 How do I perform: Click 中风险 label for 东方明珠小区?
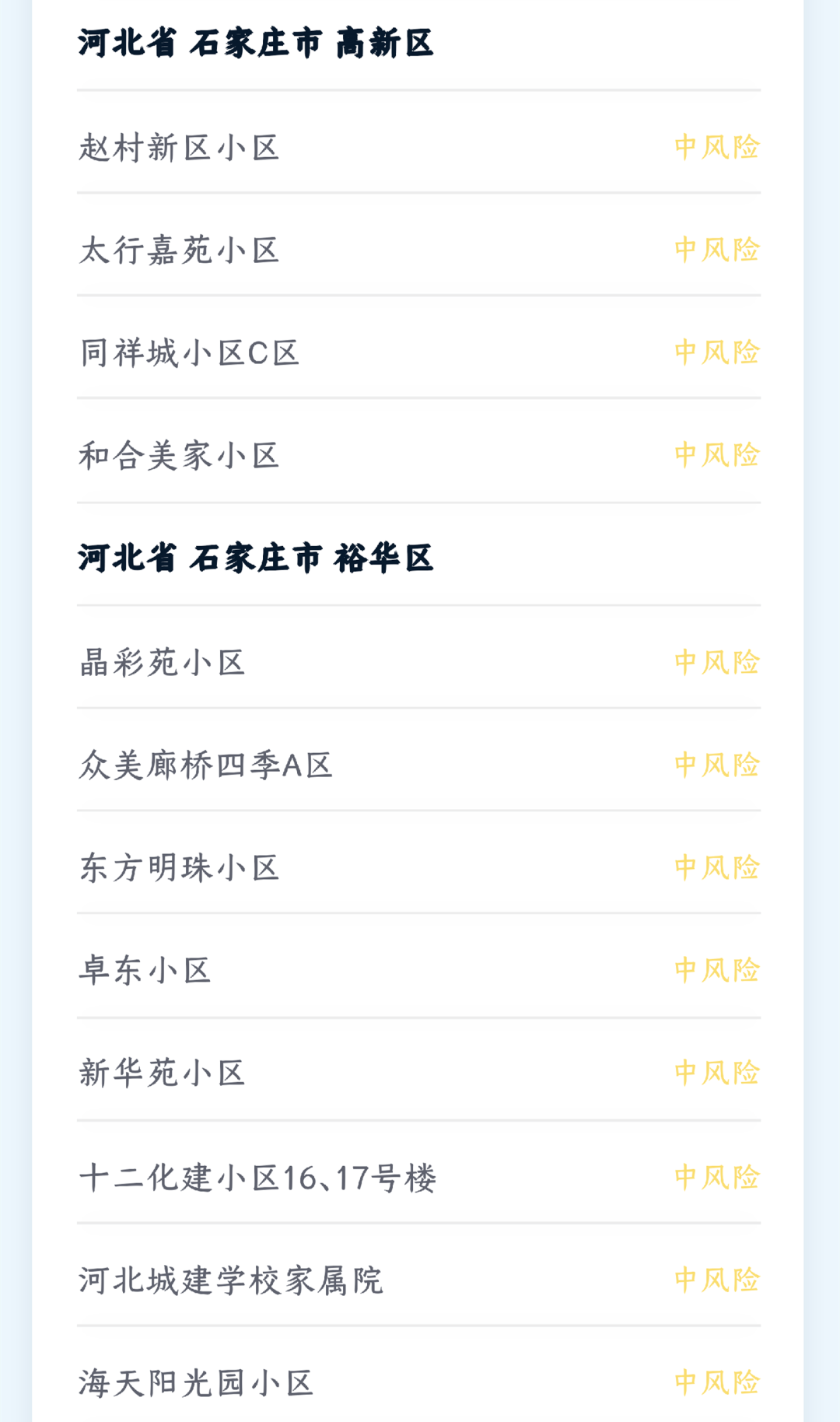(x=716, y=867)
